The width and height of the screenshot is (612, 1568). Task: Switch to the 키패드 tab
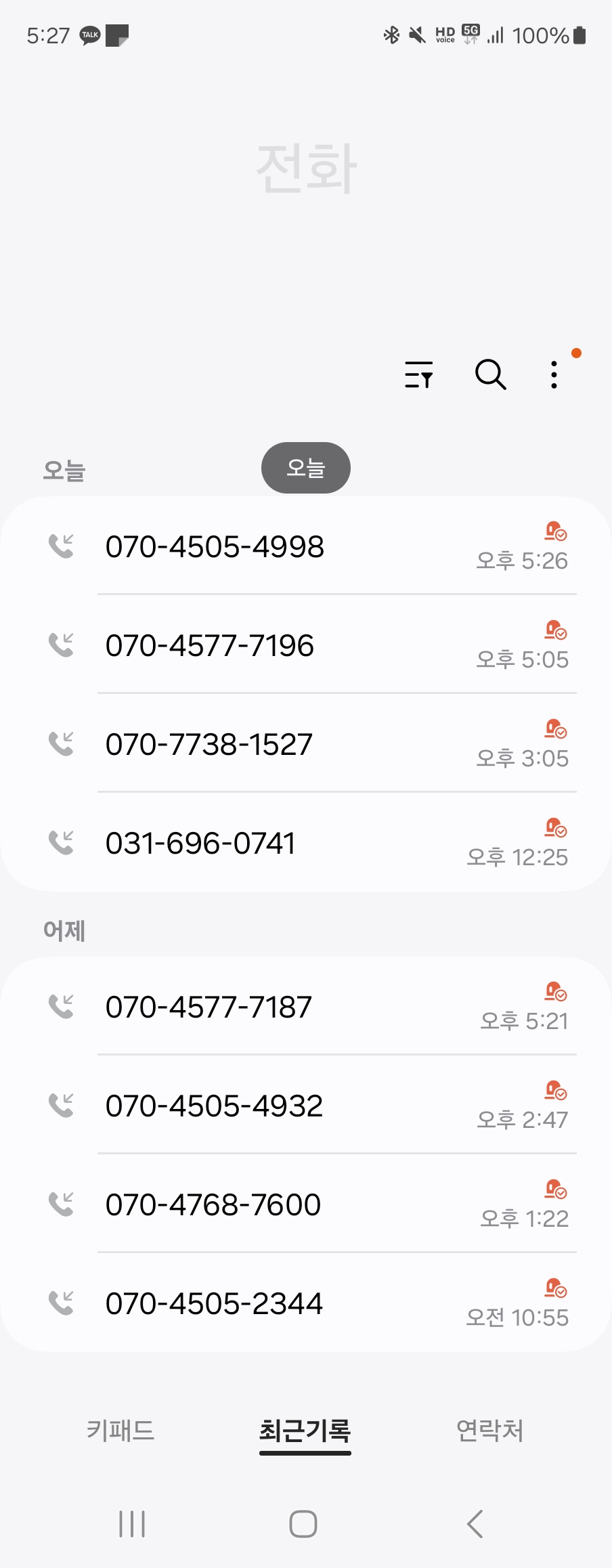121,1430
